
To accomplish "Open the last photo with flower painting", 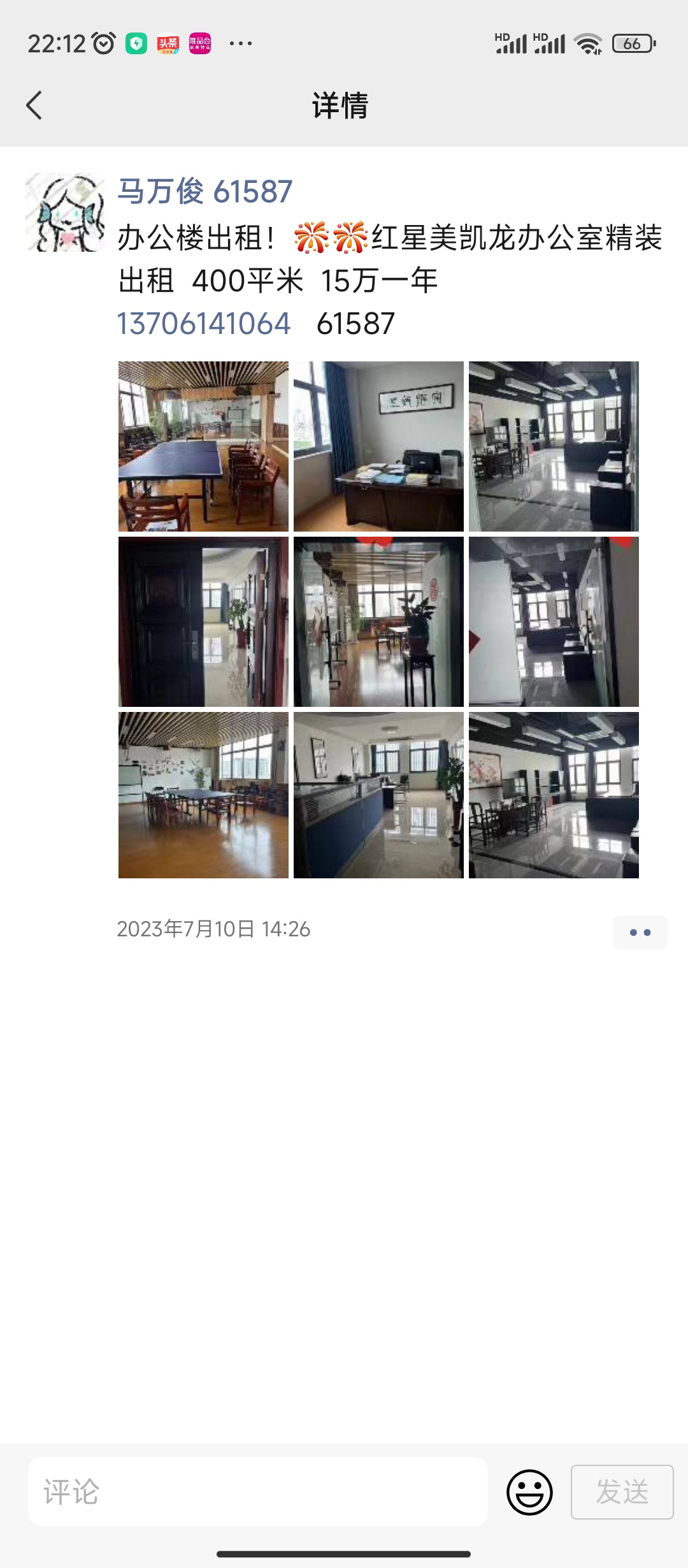I will 554,795.
